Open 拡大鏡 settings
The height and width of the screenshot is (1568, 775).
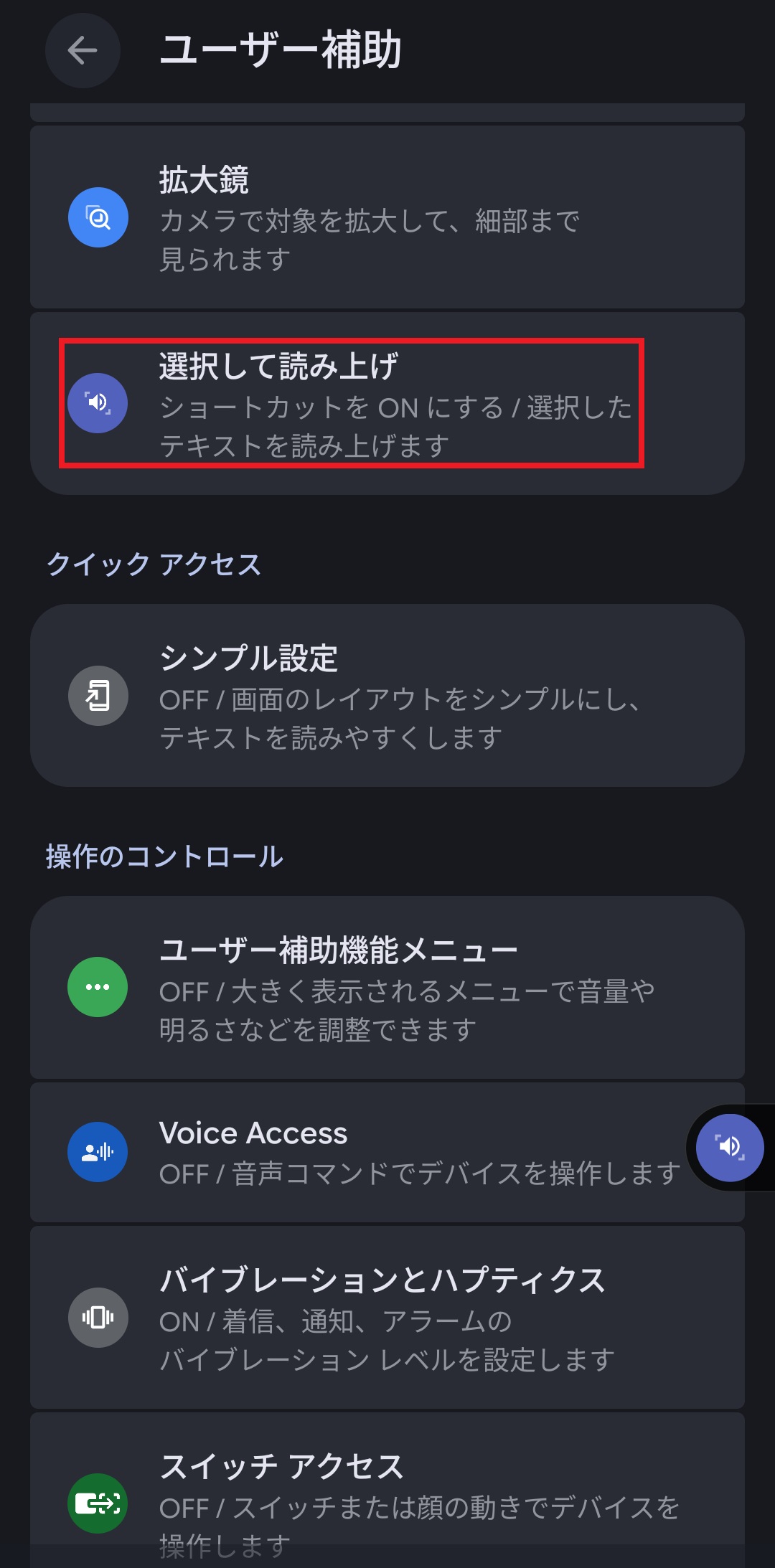[386, 217]
